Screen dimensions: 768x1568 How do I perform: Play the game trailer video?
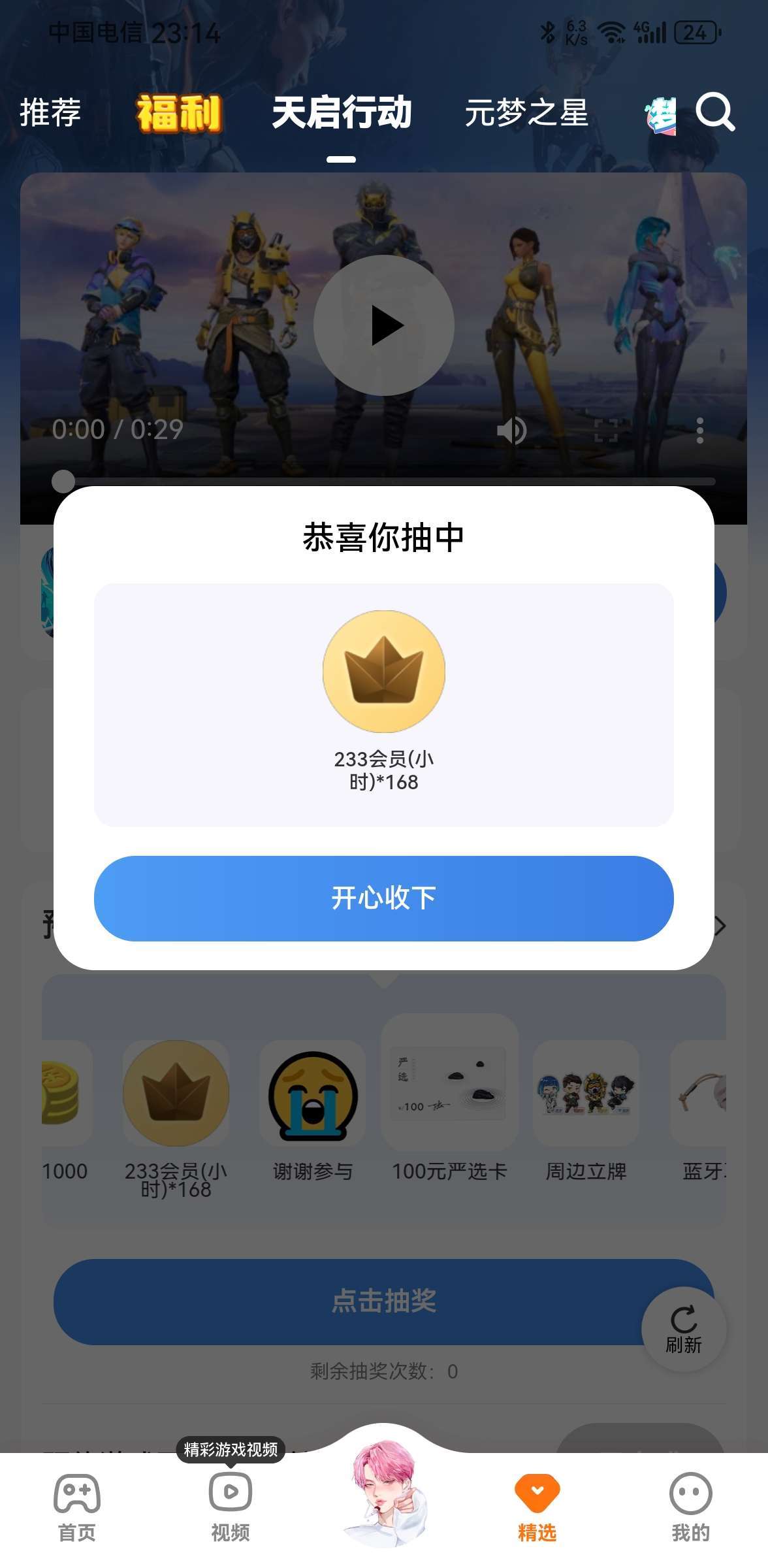click(x=384, y=325)
